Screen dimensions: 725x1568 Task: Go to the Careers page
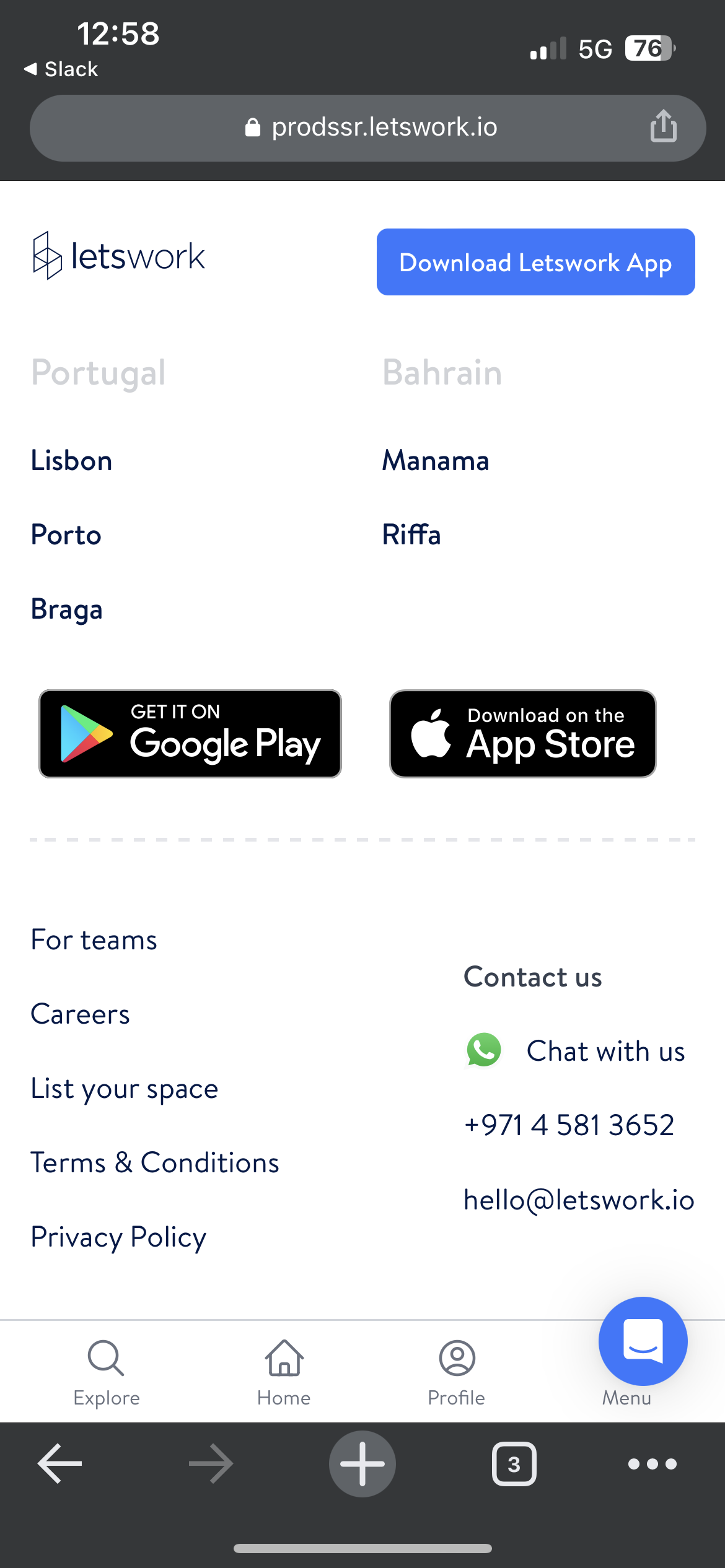tap(81, 1014)
